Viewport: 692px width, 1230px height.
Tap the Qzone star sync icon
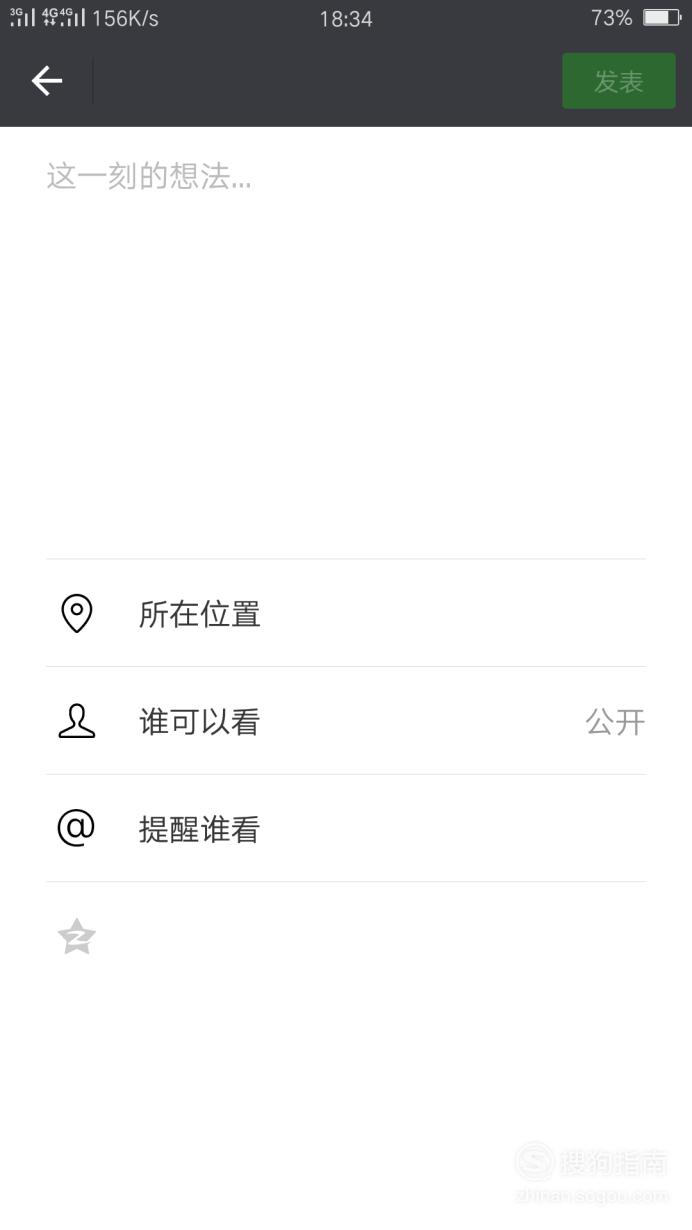point(77,937)
